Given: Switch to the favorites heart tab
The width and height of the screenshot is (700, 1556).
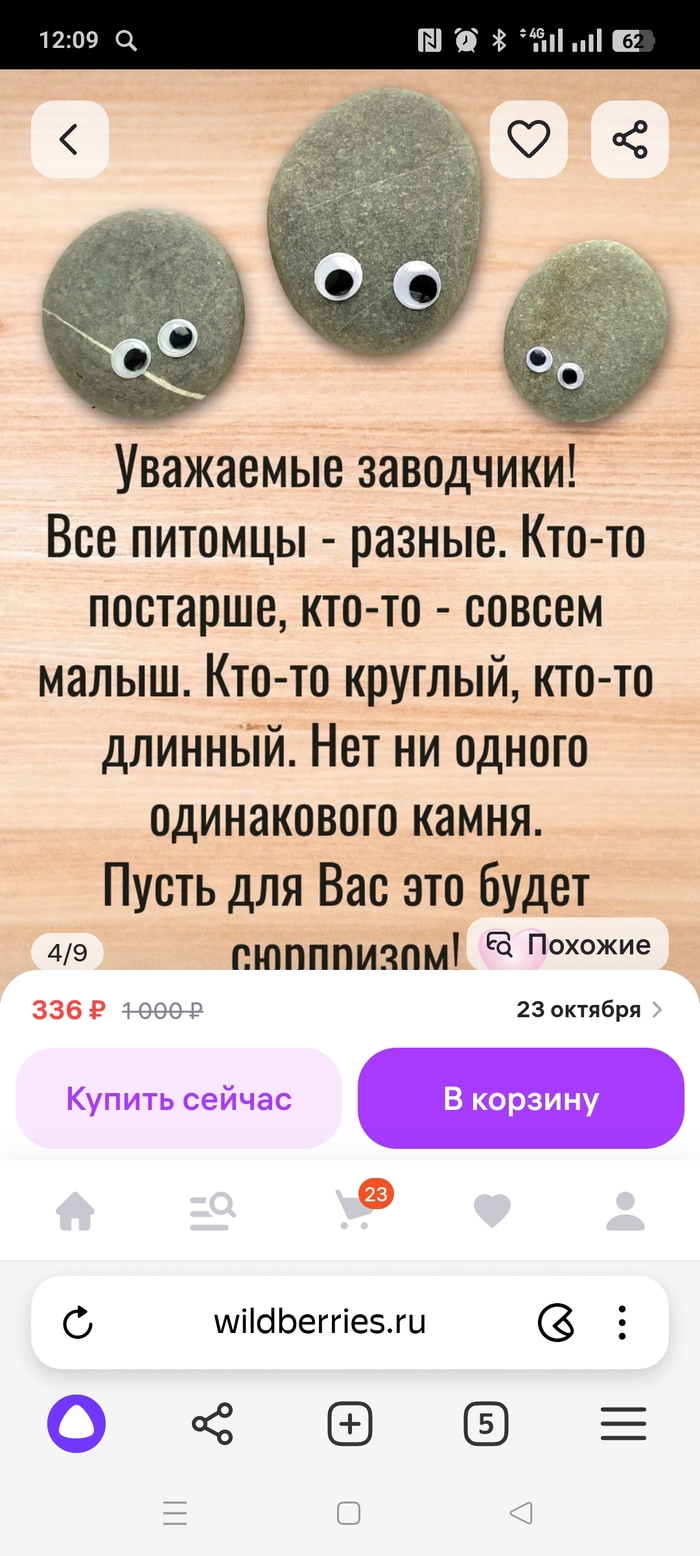Looking at the screenshot, I should pyautogui.click(x=492, y=1212).
